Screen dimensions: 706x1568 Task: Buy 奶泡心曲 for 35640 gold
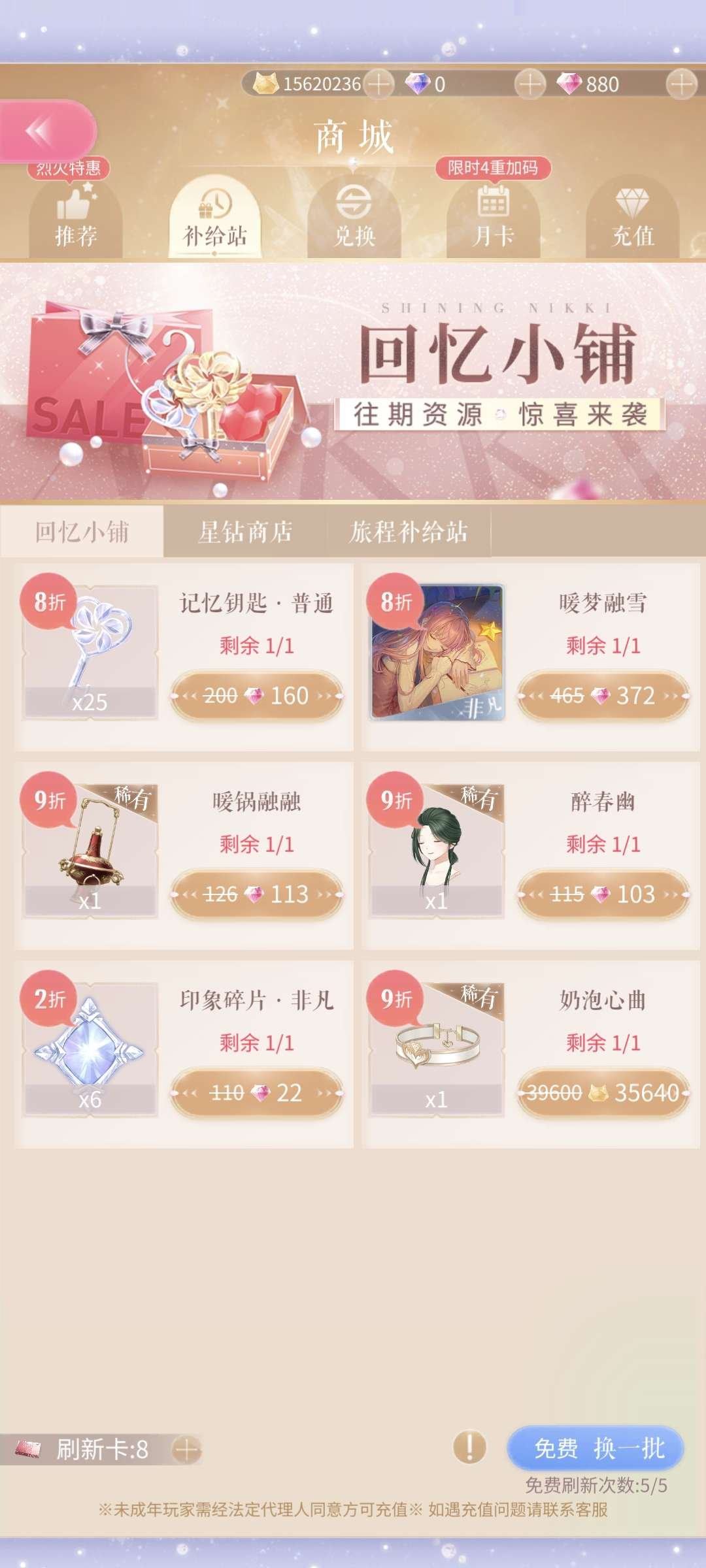click(603, 1093)
